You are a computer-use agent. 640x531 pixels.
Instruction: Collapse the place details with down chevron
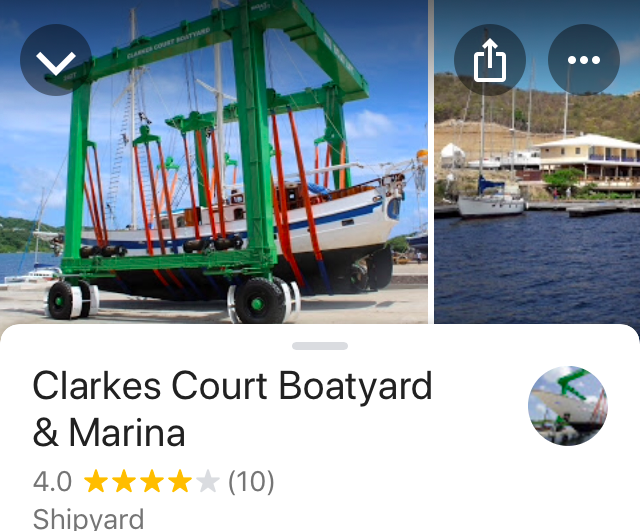coord(56,61)
